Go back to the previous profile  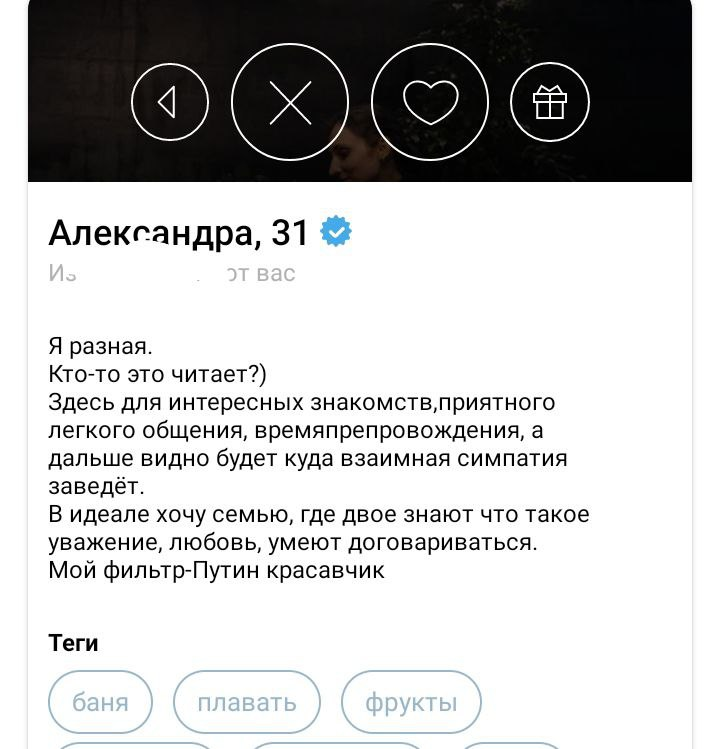click(169, 102)
